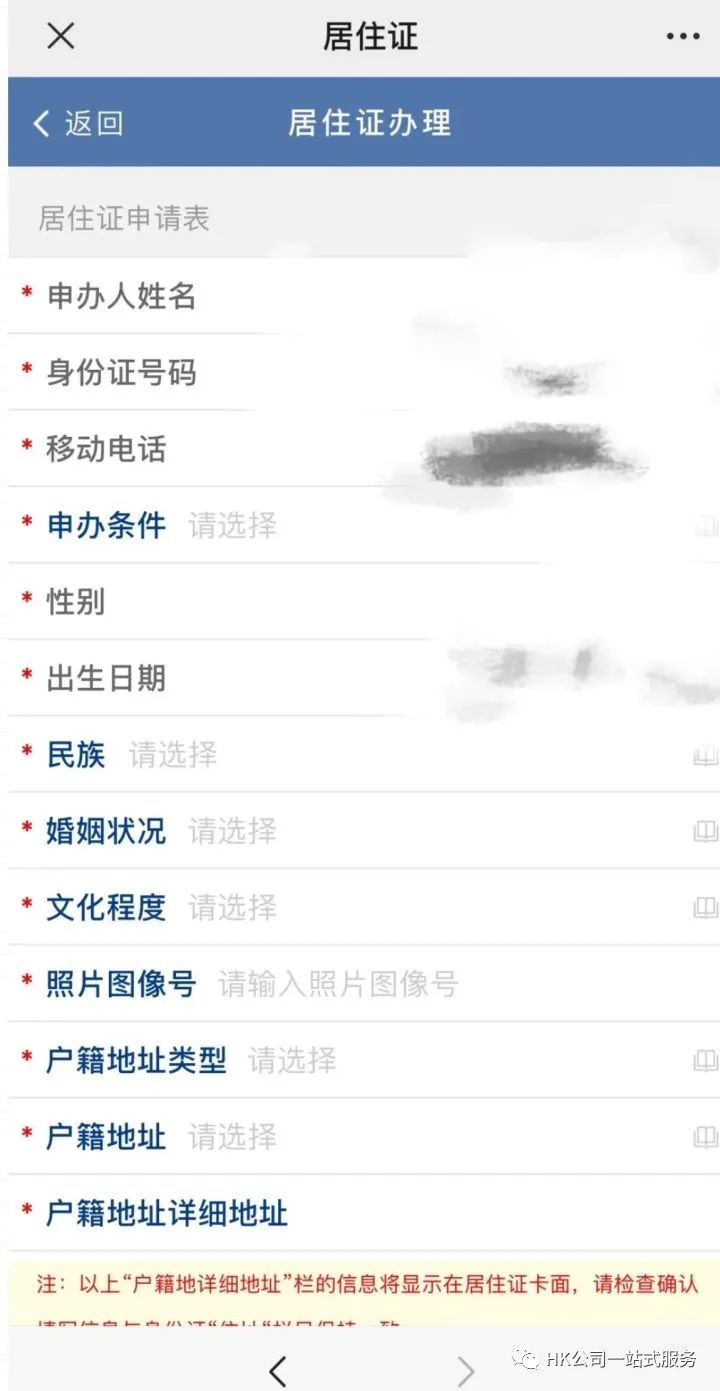Image resolution: width=720 pixels, height=1391 pixels.
Task: Open the 户籍地址 region picker
Action: pos(440,1137)
